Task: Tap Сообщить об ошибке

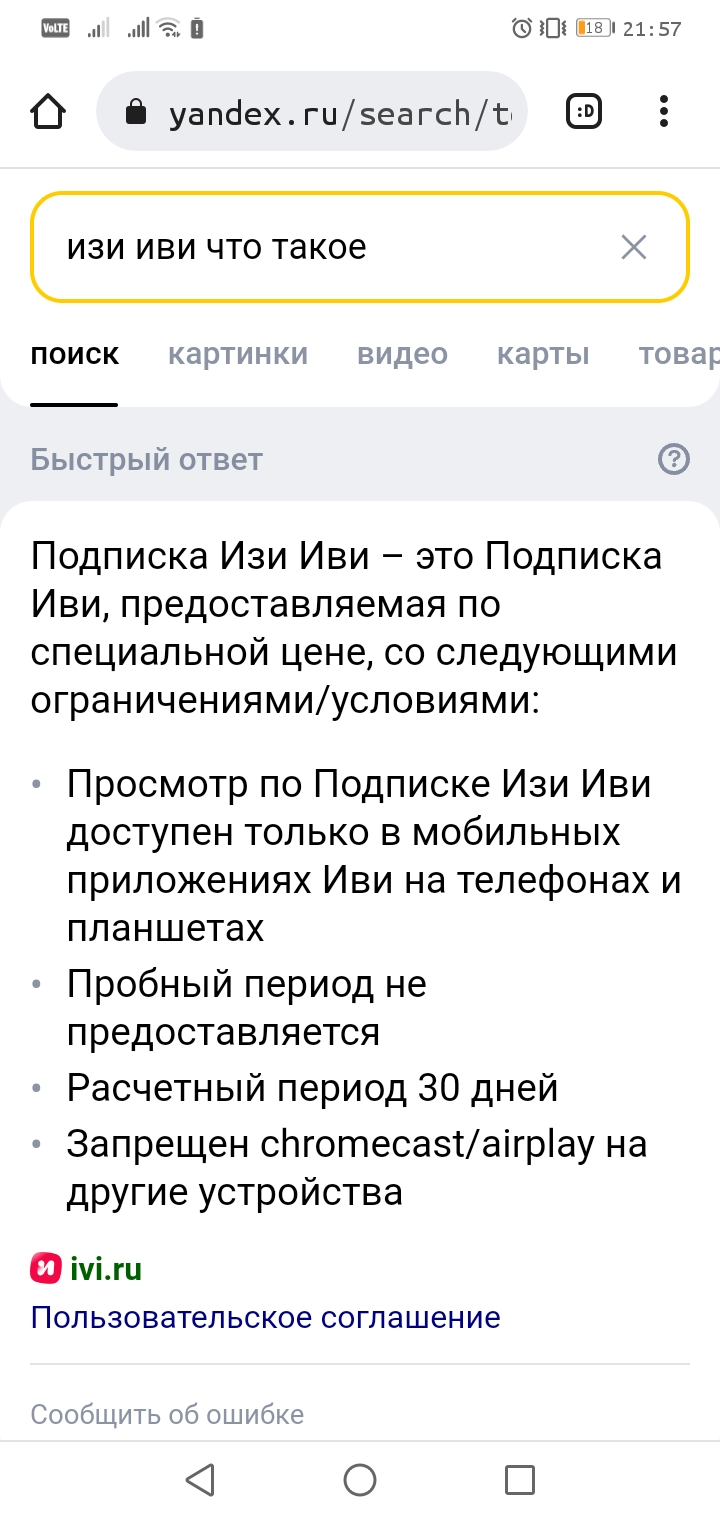Action: click(x=167, y=1414)
